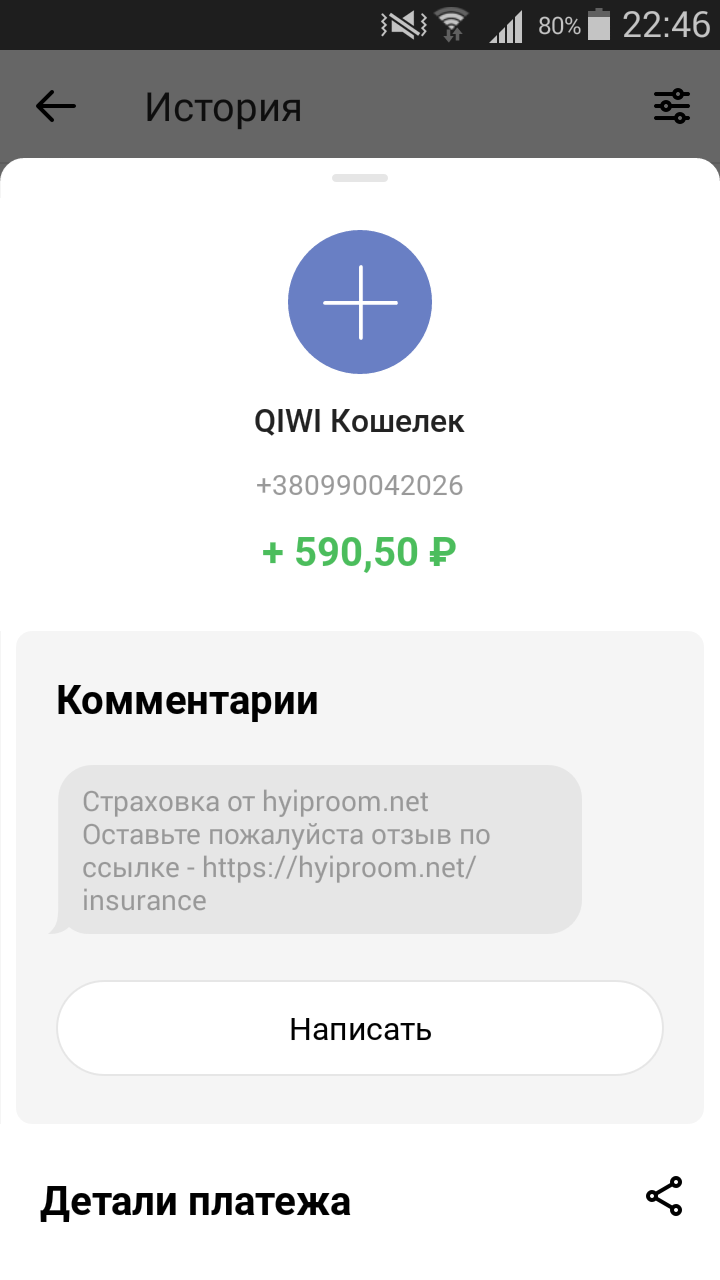Tap the bottom sheet drag handle
This screenshot has height=1280, width=720.
(360, 178)
